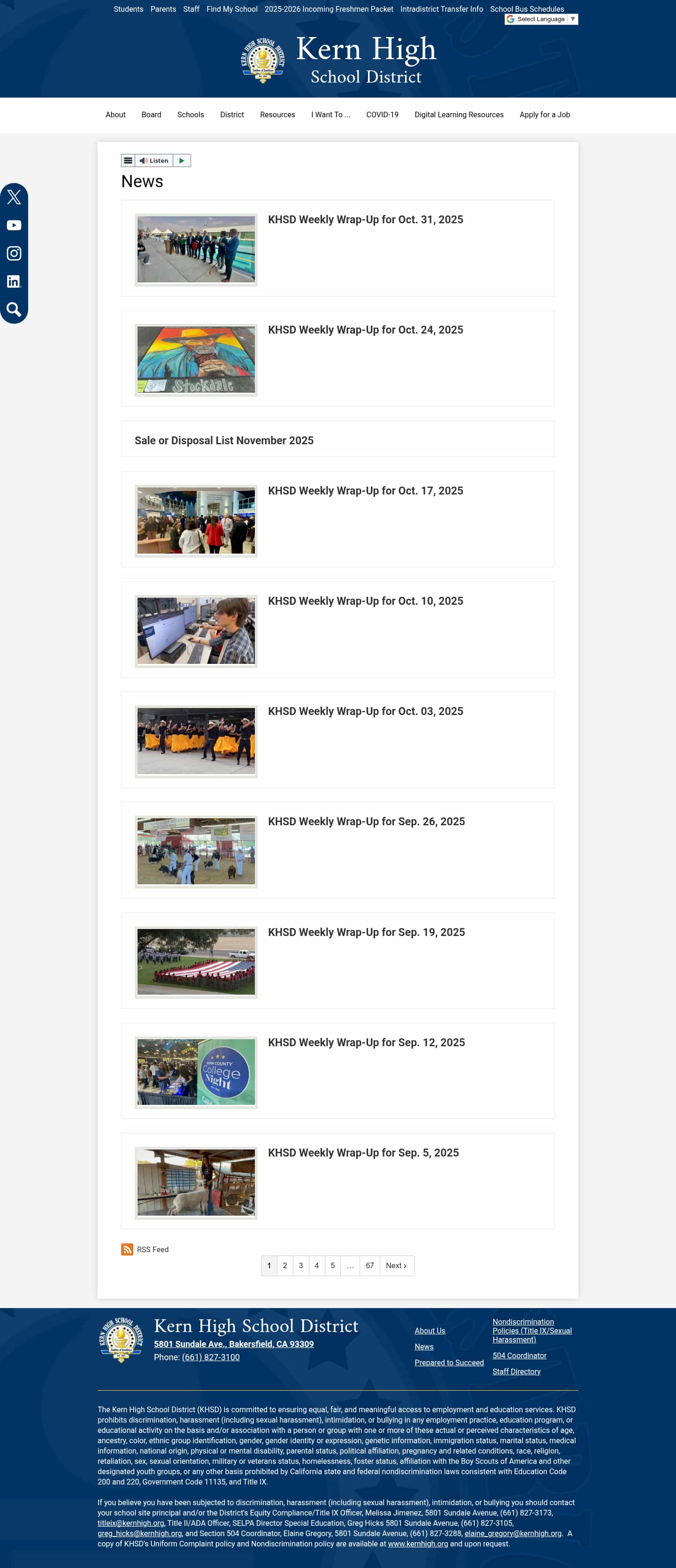Click the 'Next' pagination button
The image size is (676, 1568).
pos(397,1265)
